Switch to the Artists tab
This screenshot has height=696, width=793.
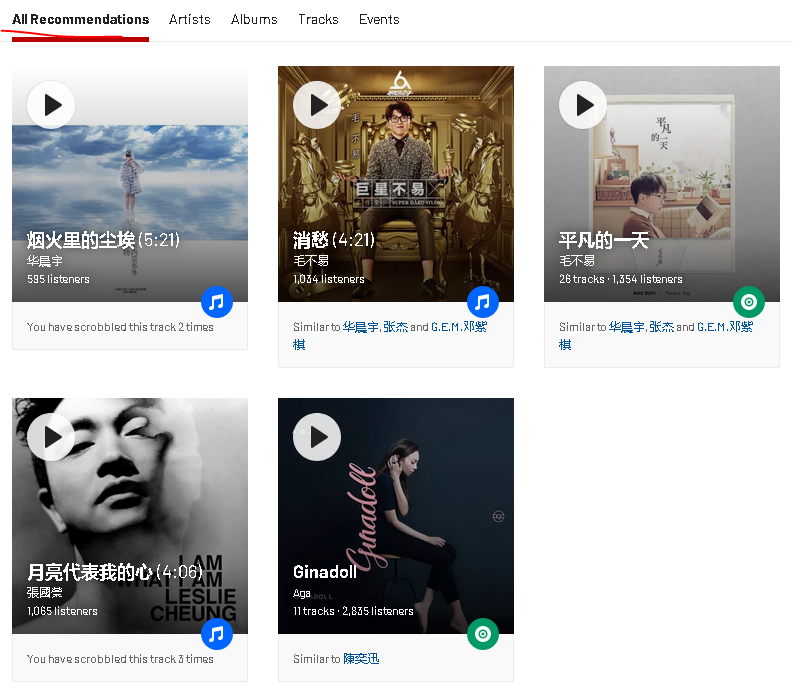click(x=189, y=19)
